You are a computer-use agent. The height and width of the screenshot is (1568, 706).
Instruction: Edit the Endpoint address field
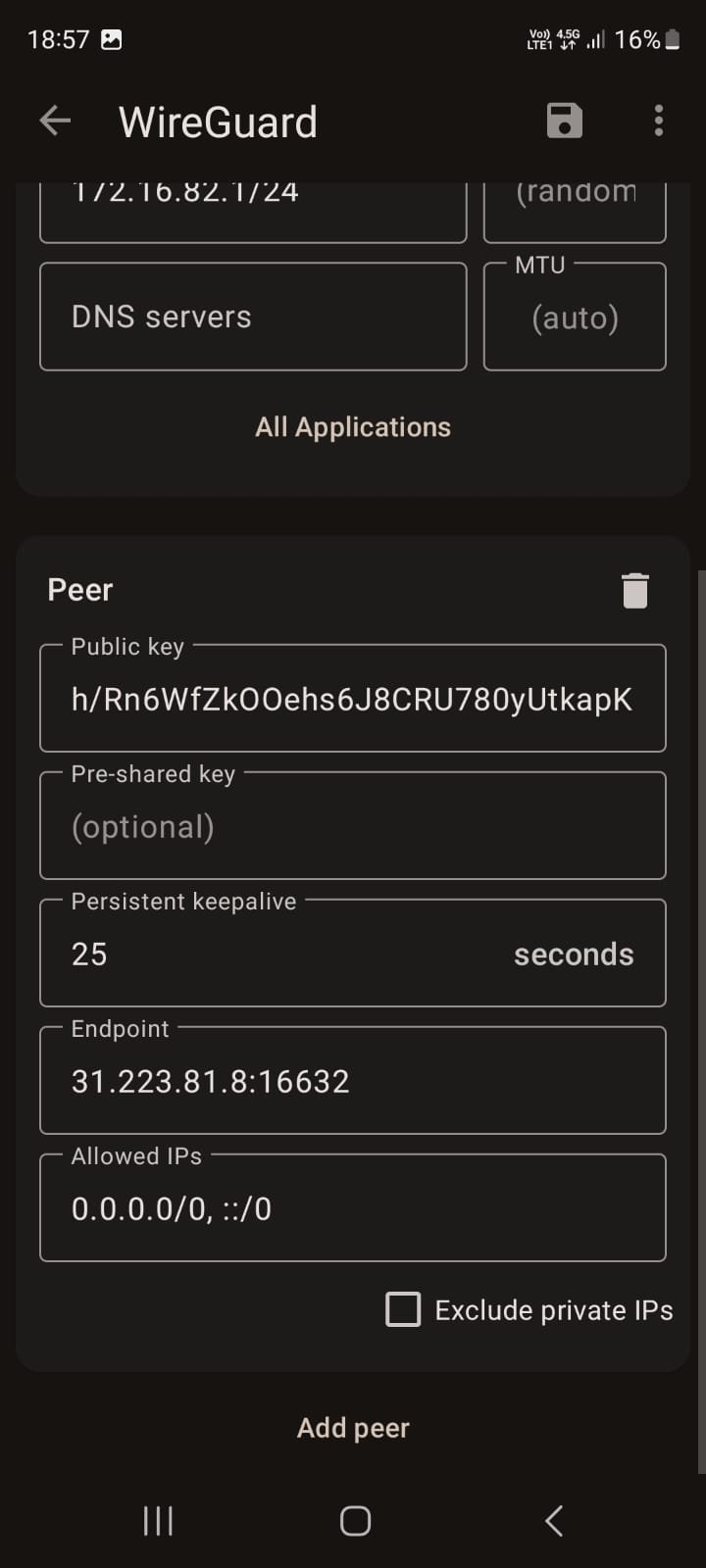coord(353,1080)
